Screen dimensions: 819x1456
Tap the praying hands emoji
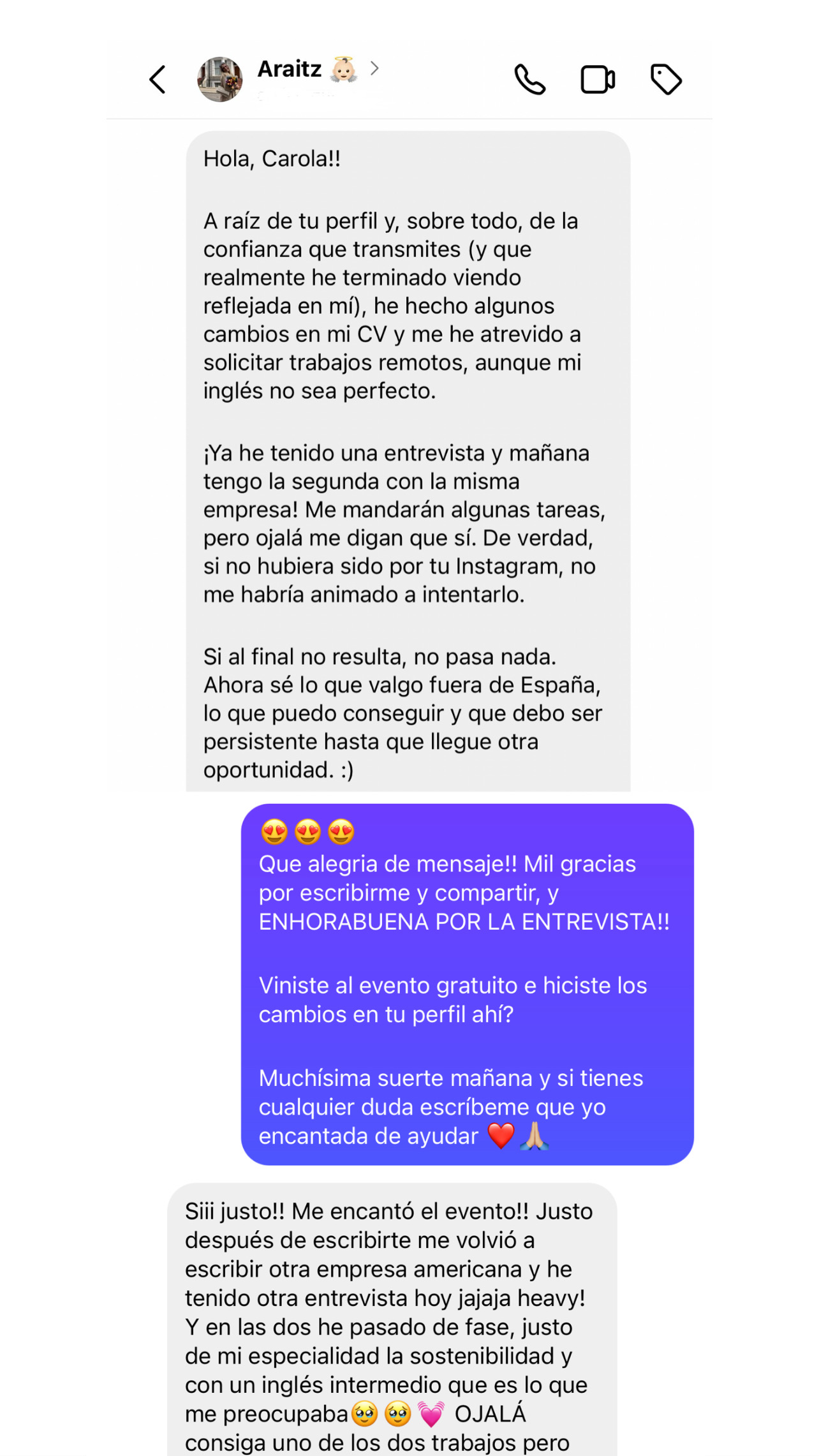click(535, 1135)
